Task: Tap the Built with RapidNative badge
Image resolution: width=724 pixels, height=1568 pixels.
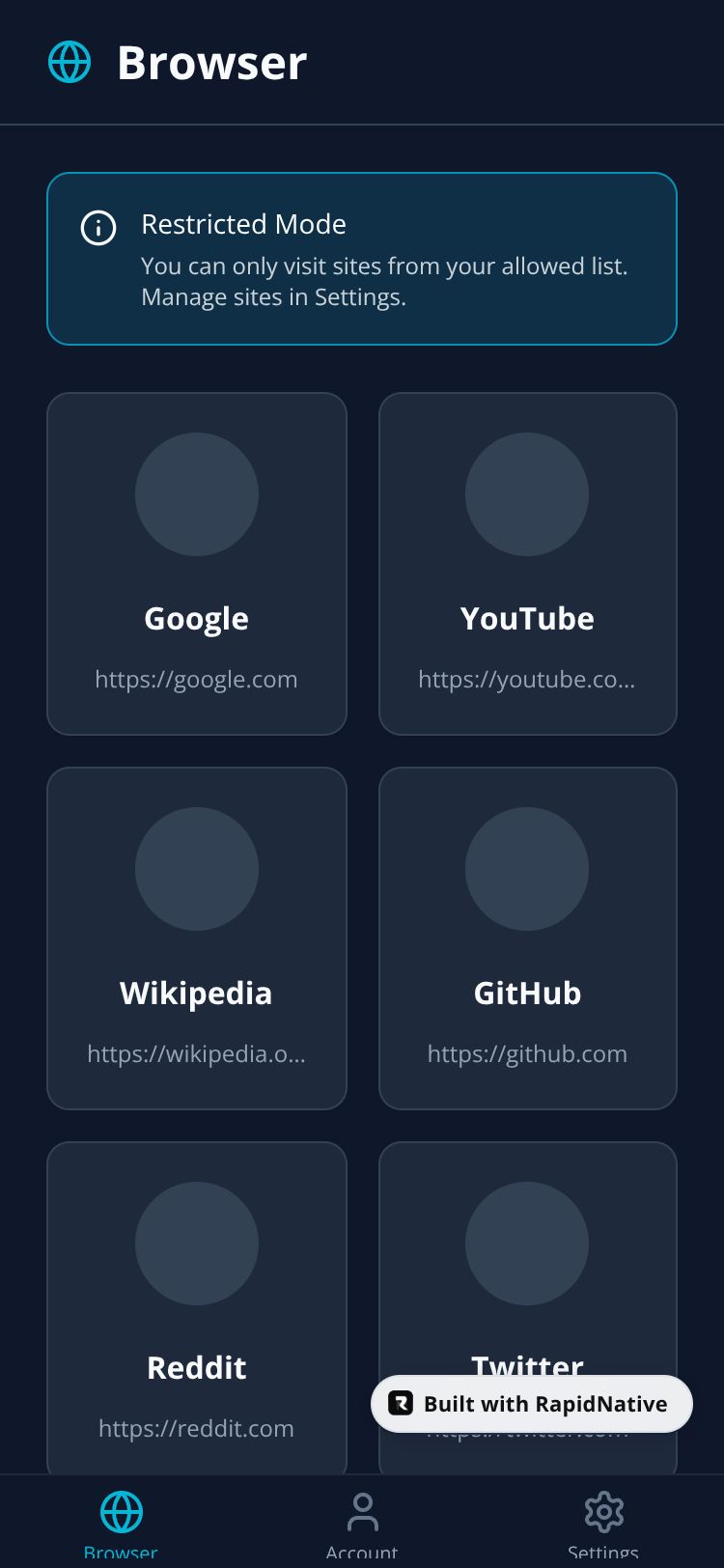Action: coord(532,1404)
